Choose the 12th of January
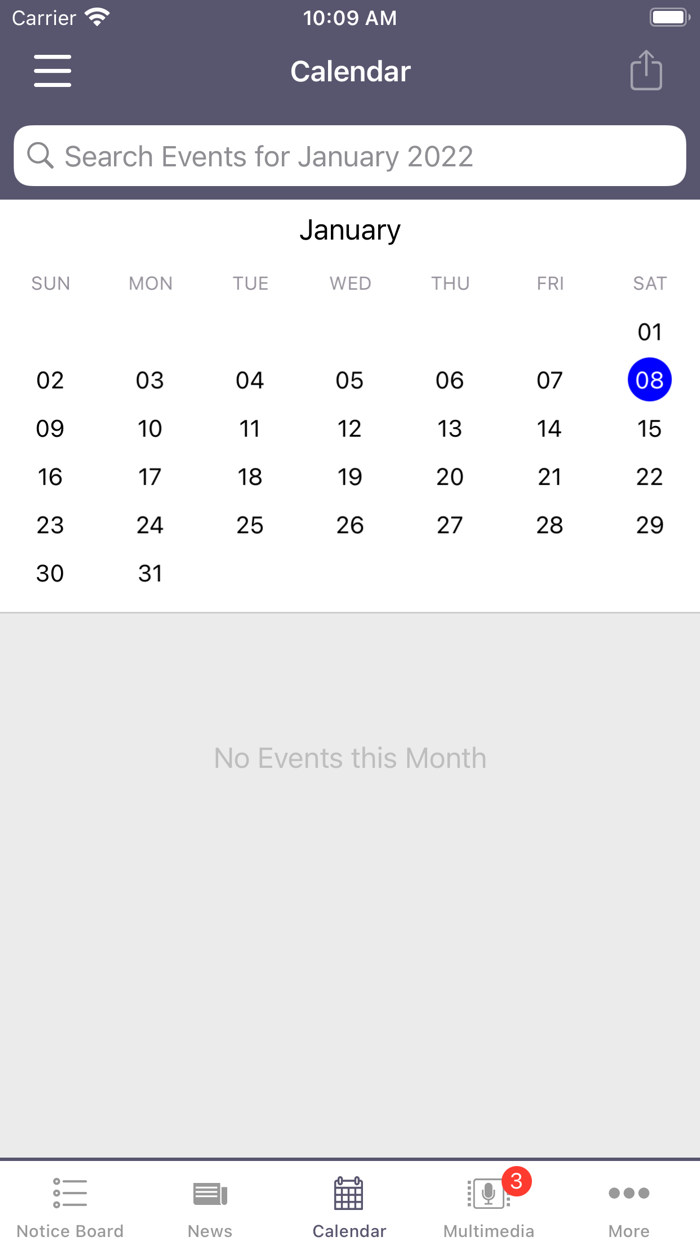This screenshot has width=700, height=1244. pyautogui.click(x=350, y=429)
